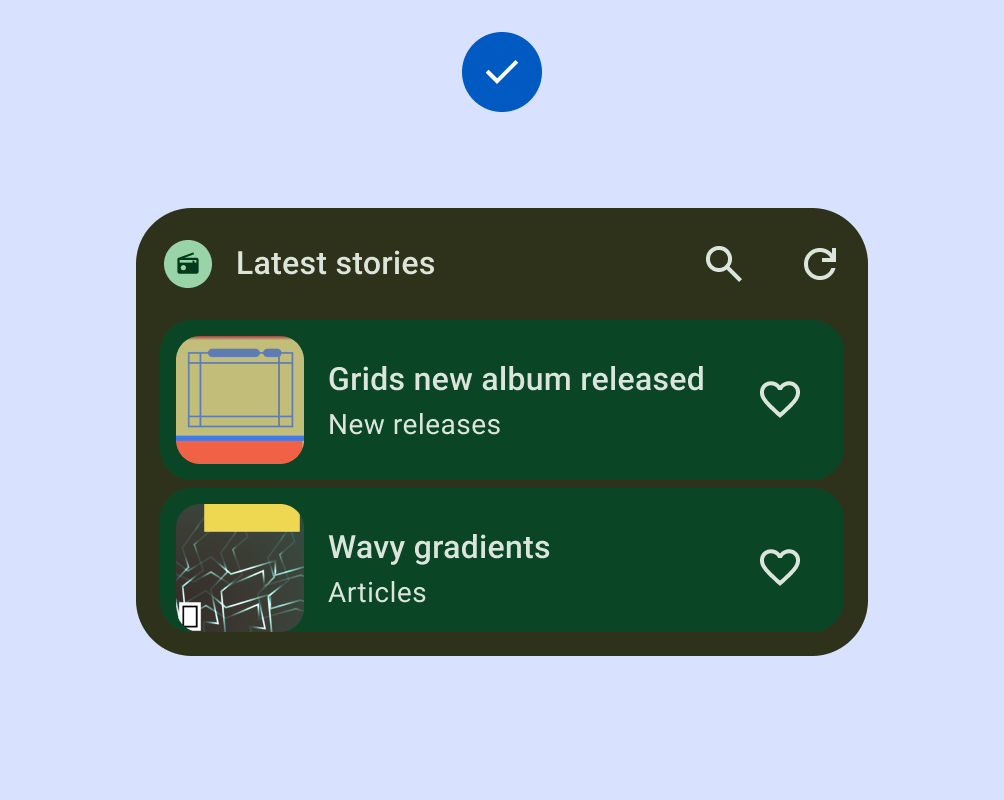Viewport: 1004px width, 800px height.
Task: Like the Grids new album released story
Action: [780, 399]
